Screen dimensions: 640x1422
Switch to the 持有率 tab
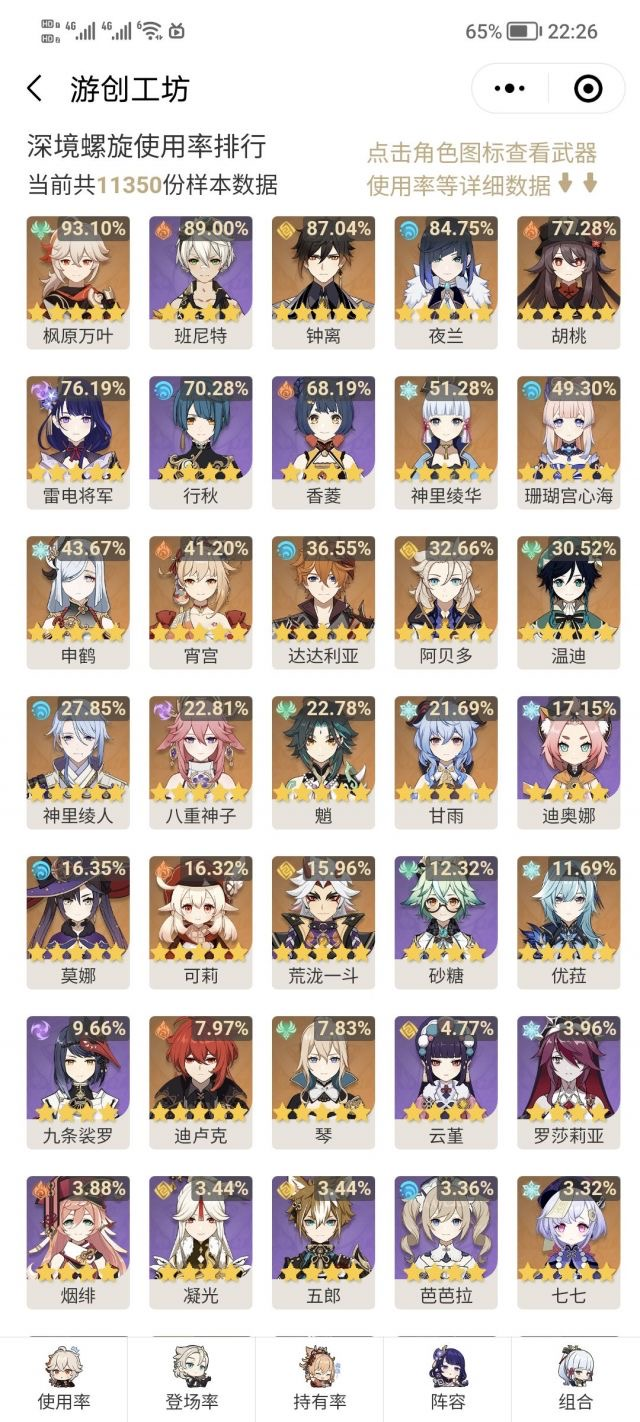[319, 1380]
